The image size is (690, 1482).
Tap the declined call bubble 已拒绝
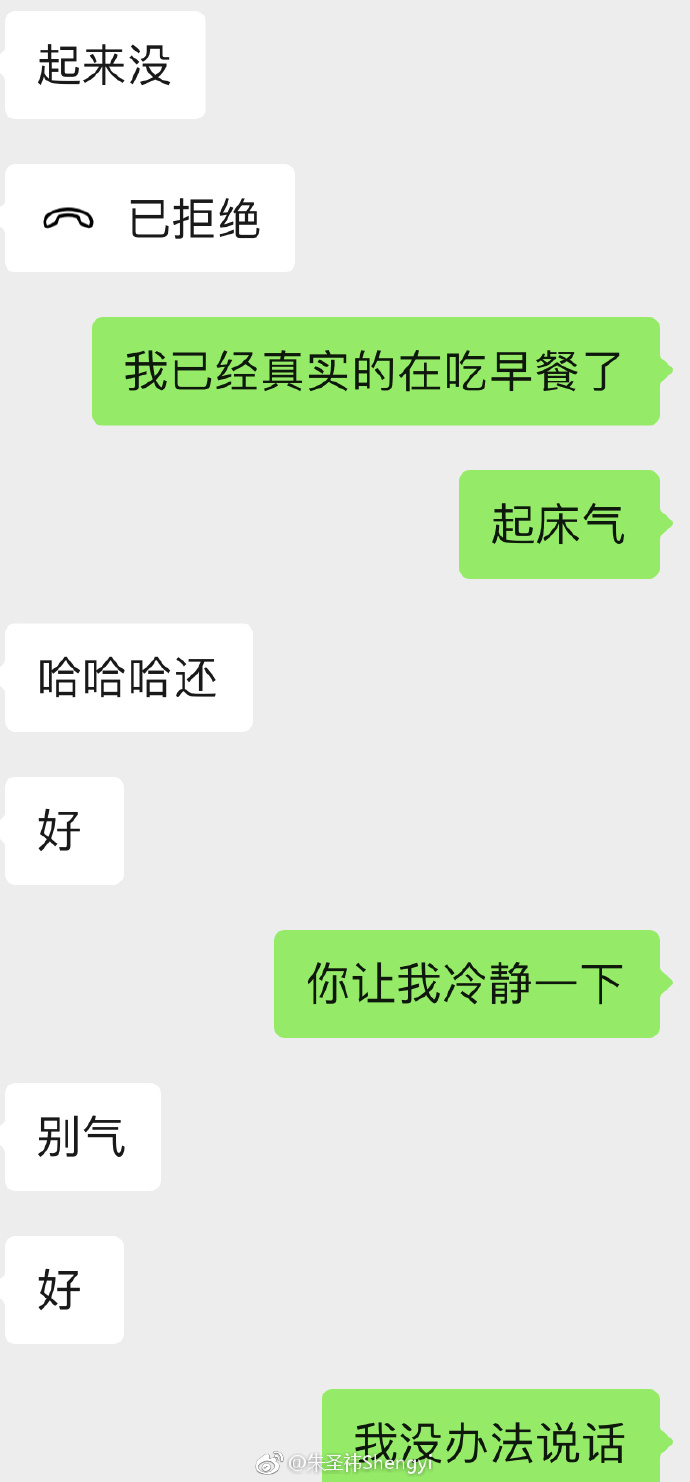[x=150, y=219]
